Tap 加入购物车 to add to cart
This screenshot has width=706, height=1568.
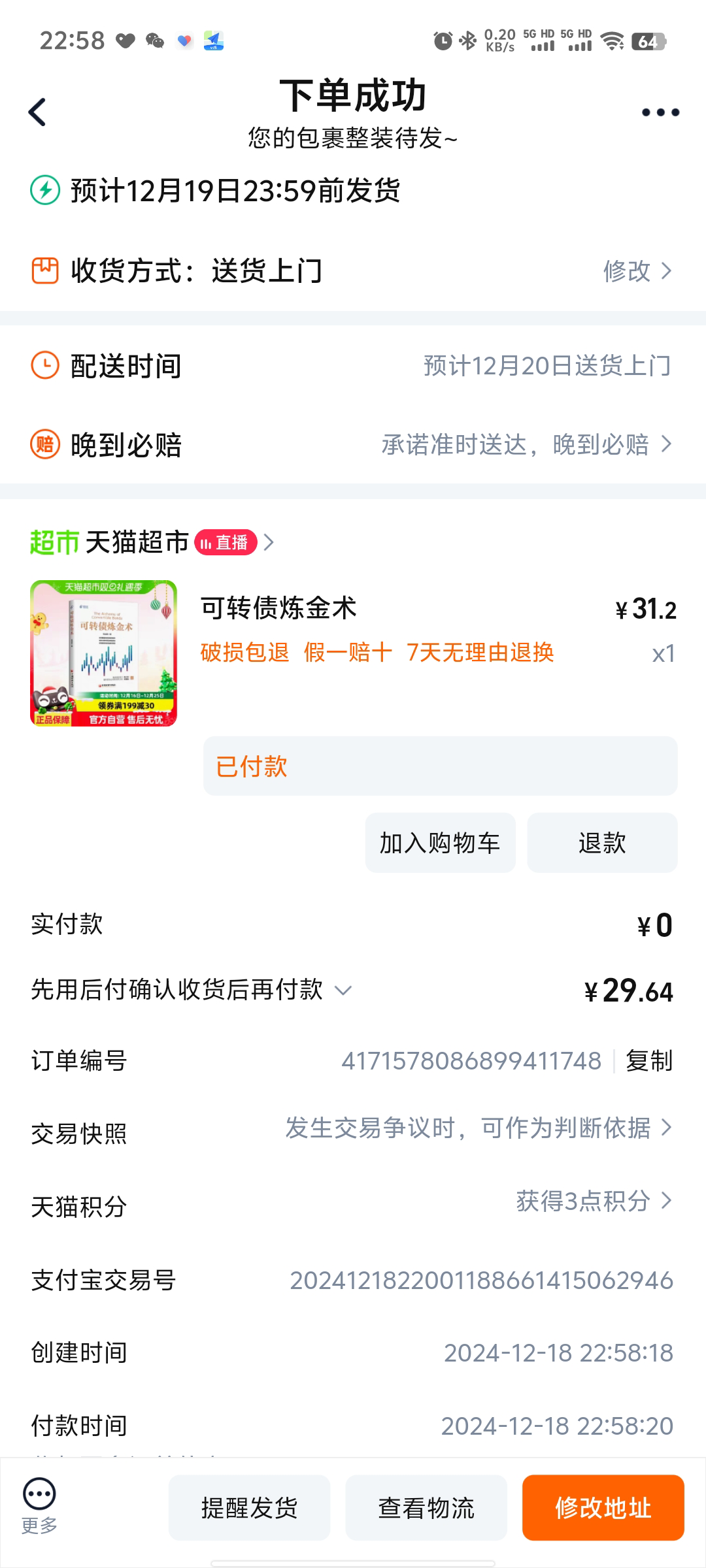(x=440, y=843)
